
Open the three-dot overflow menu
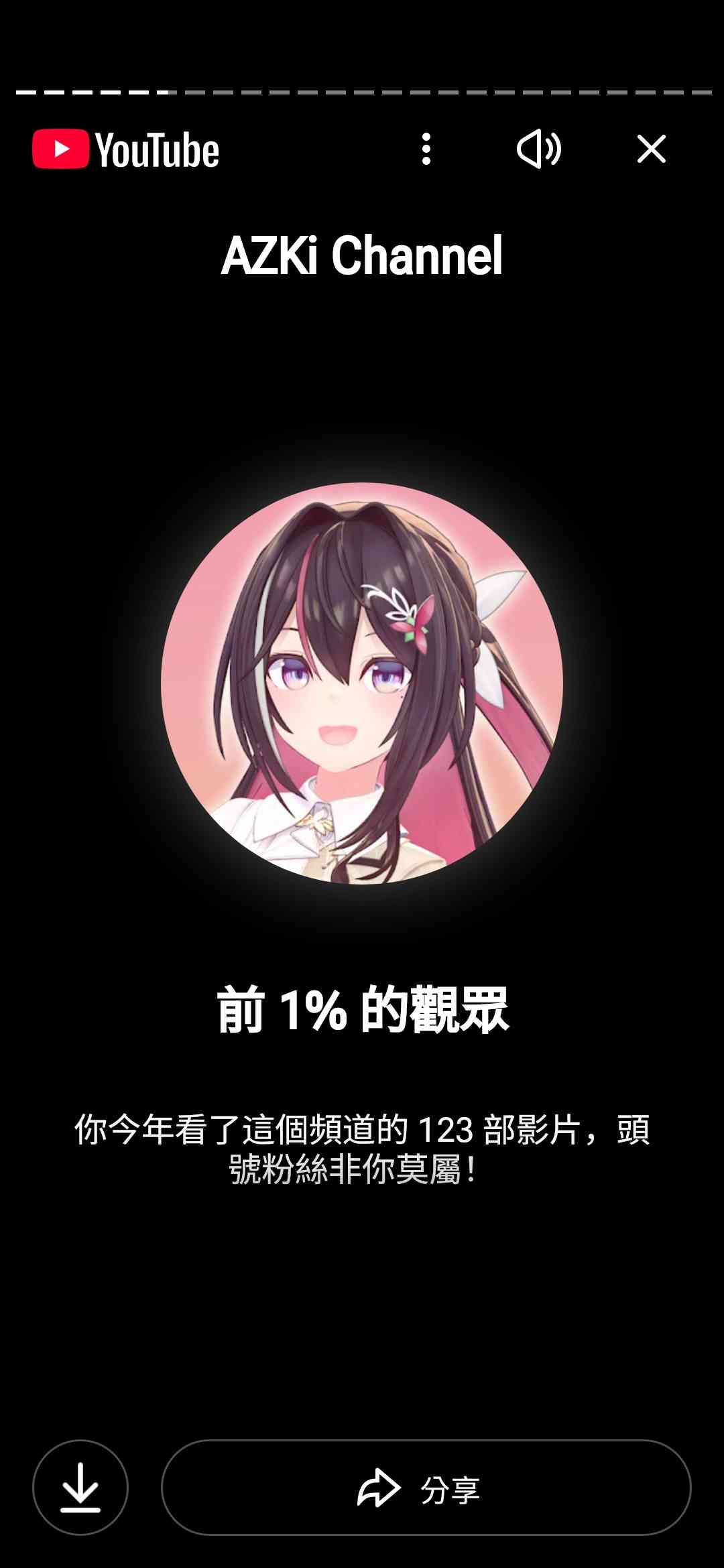click(x=426, y=149)
